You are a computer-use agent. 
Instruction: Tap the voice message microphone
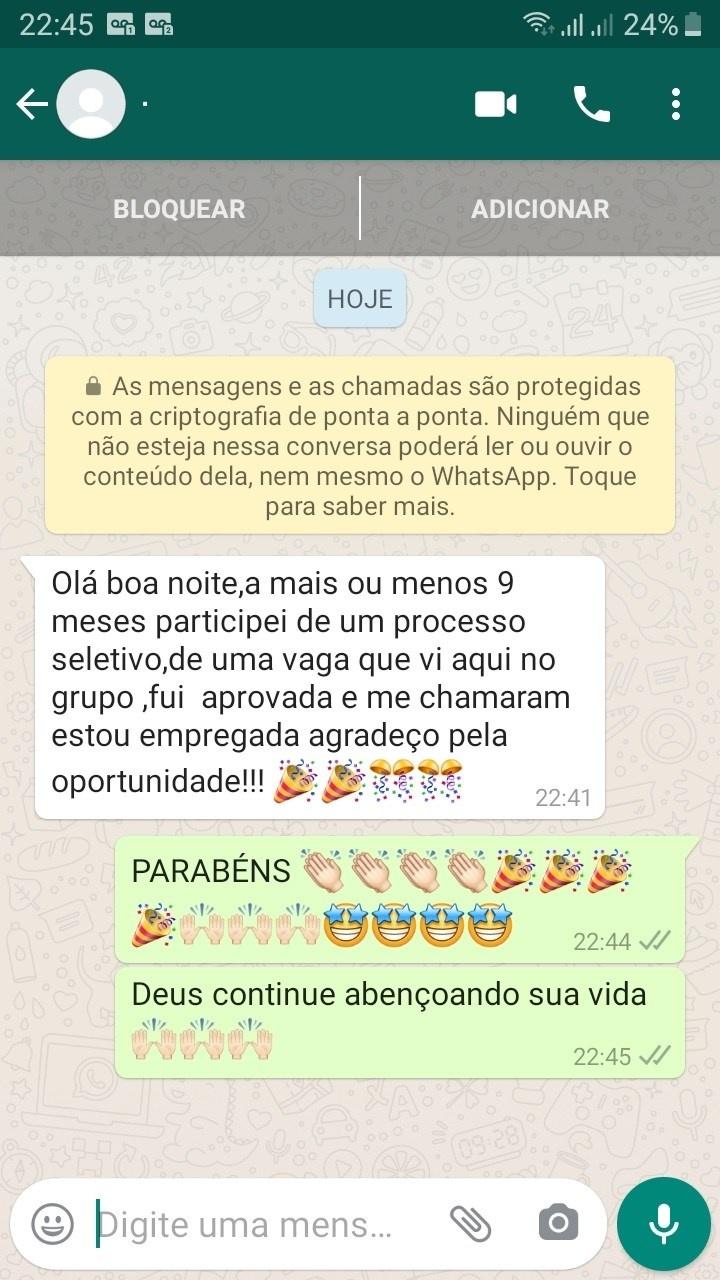663,1223
